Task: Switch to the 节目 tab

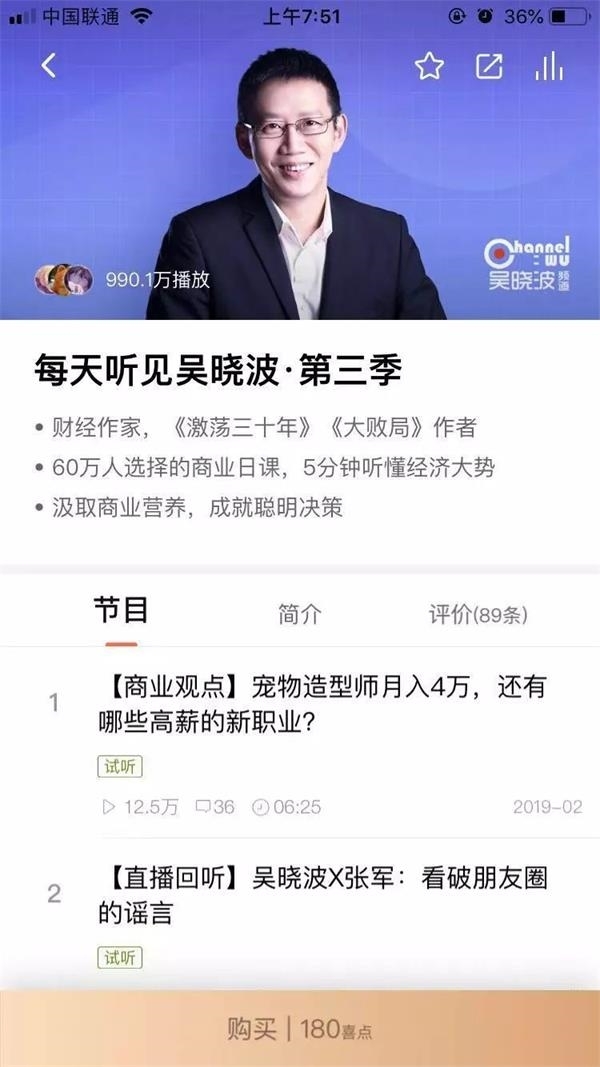Action: point(121,611)
